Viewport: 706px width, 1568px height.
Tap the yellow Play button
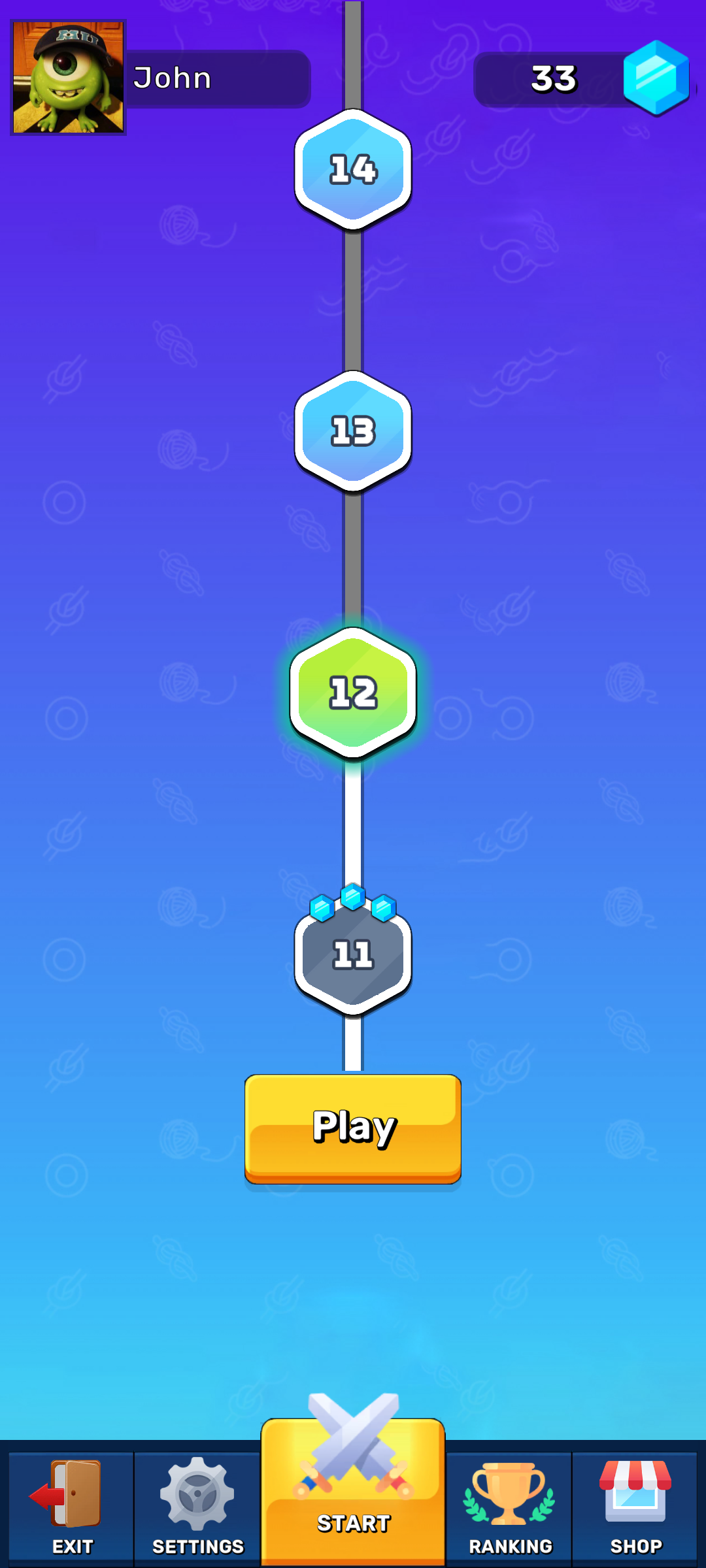click(353, 1128)
